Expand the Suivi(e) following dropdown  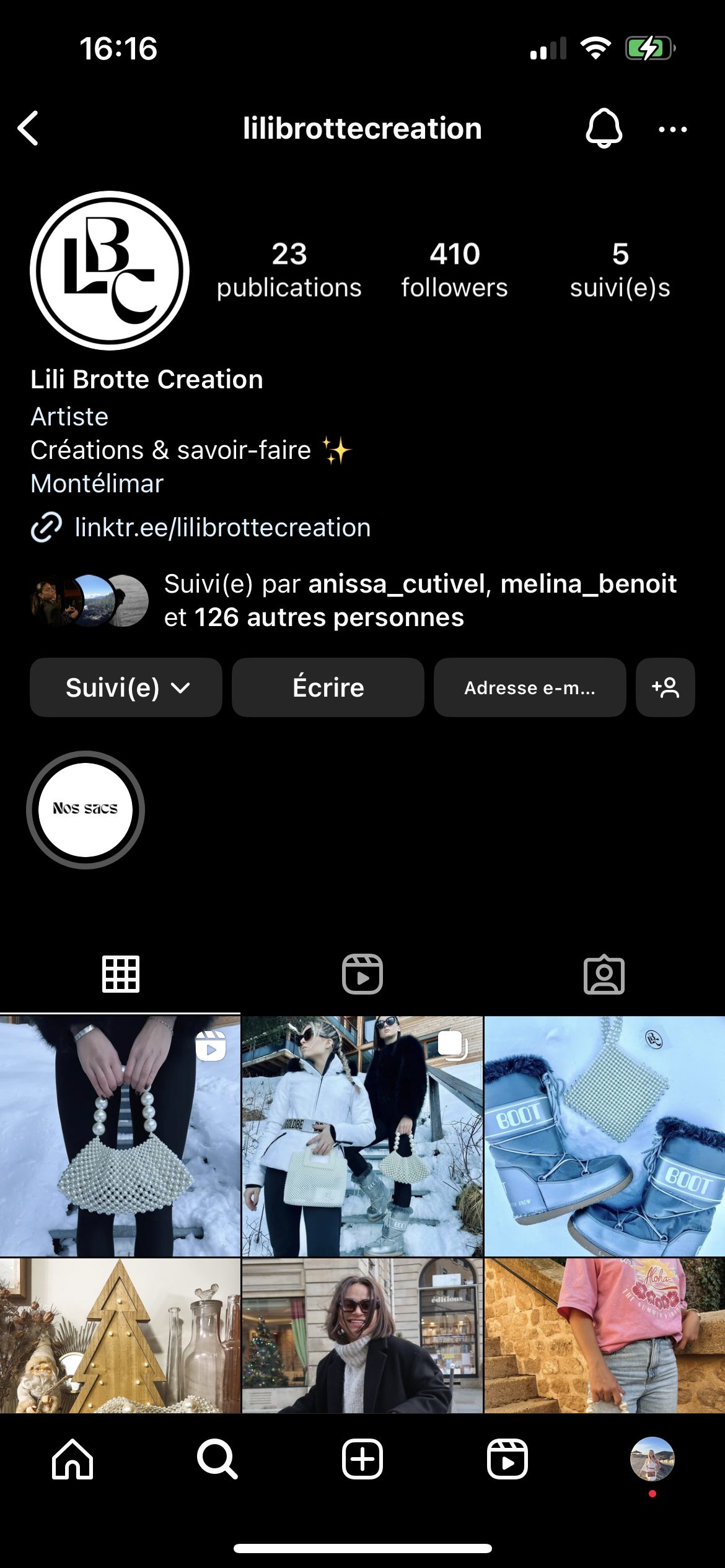[x=126, y=687]
